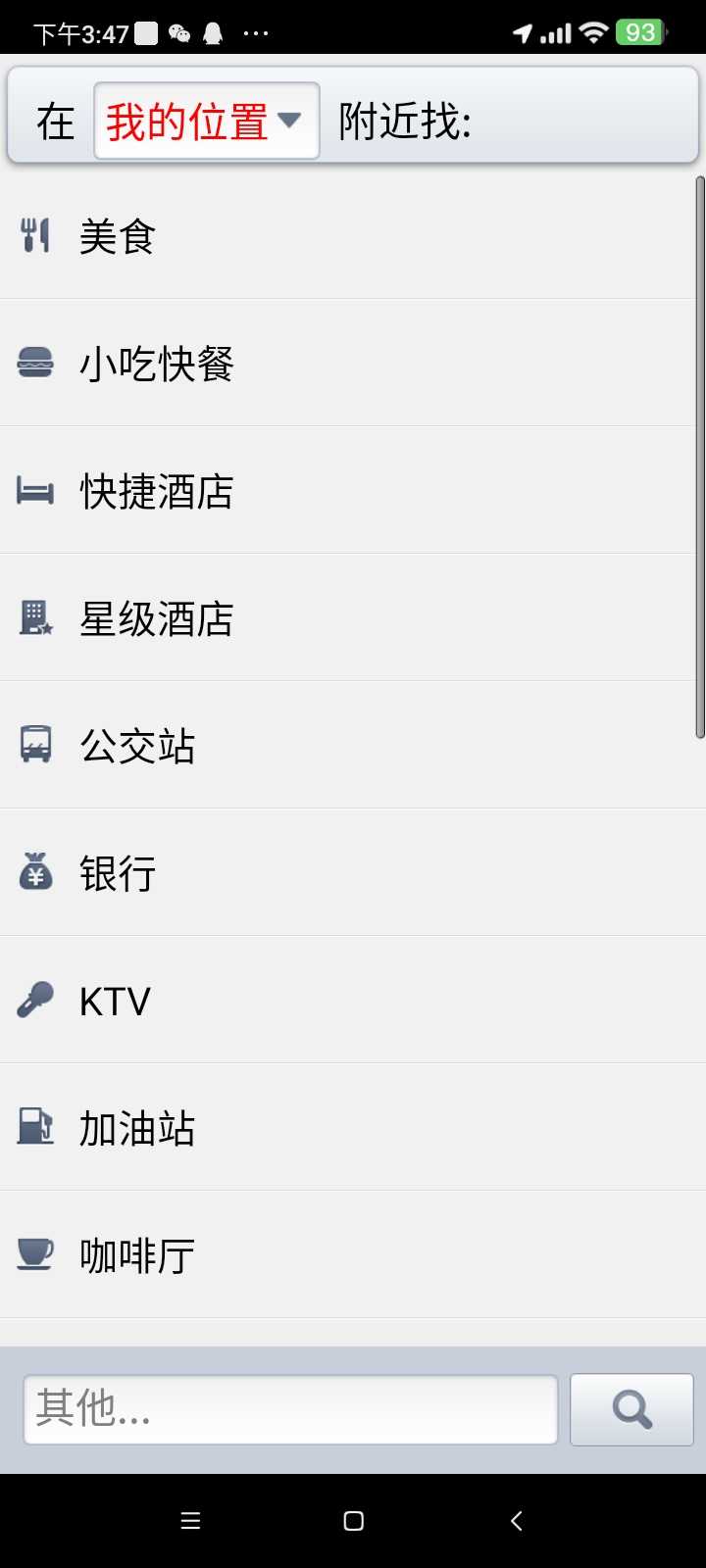Focus the 其他... text field
Screen dimensions: 706x1568
click(x=290, y=1409)
